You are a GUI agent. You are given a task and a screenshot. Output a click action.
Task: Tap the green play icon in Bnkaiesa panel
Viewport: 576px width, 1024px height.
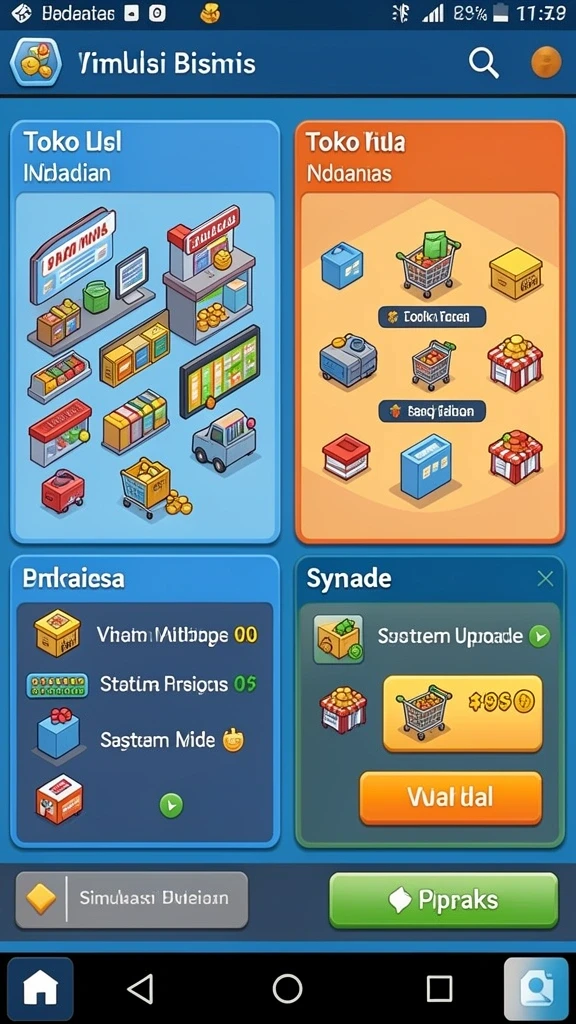pyautogui.click(x=171, y=806)
